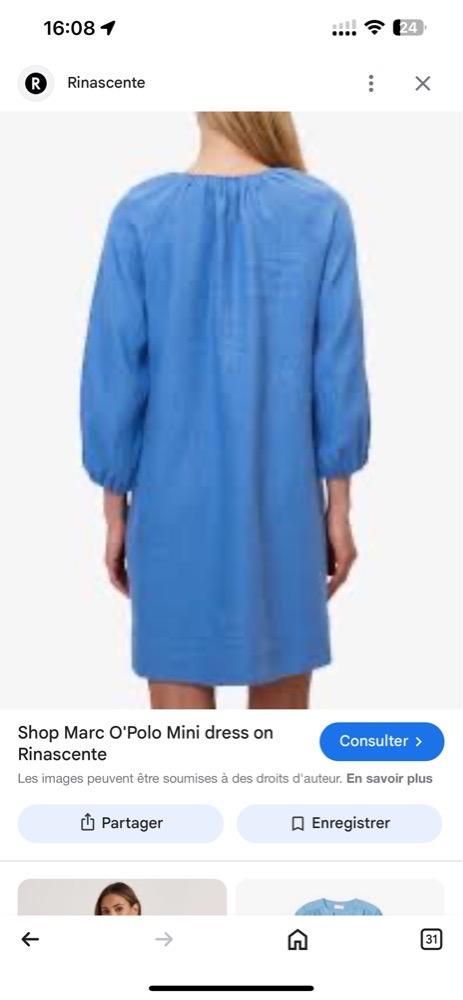Viewport: 463px width, 1000px height.
Task: Open the related blue top thumbnail
Action: 340,897
